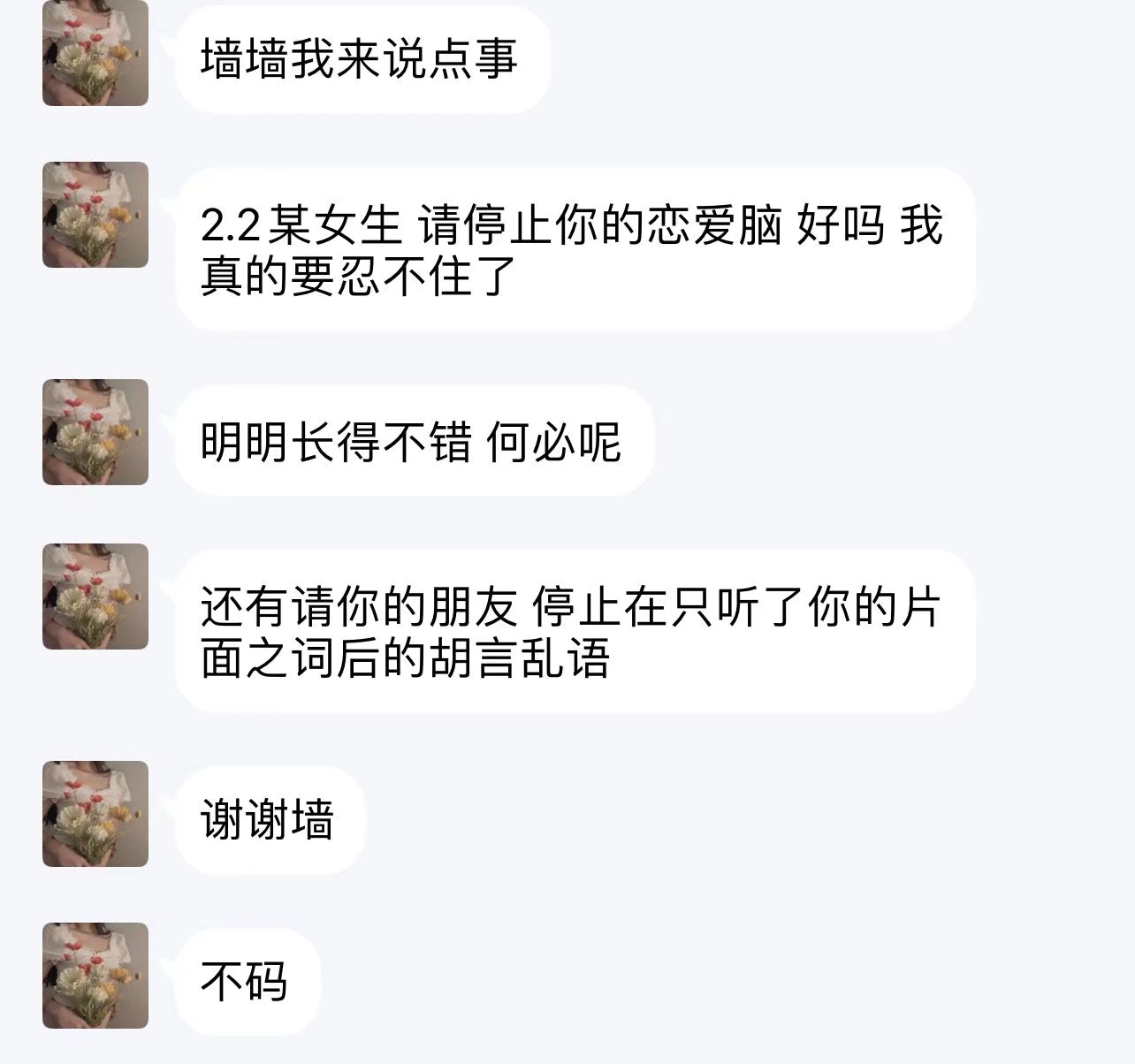1135x1064 pixels.
Task: Open profile picture next to '谢谢墙'
Action: (x=95, y=814)
